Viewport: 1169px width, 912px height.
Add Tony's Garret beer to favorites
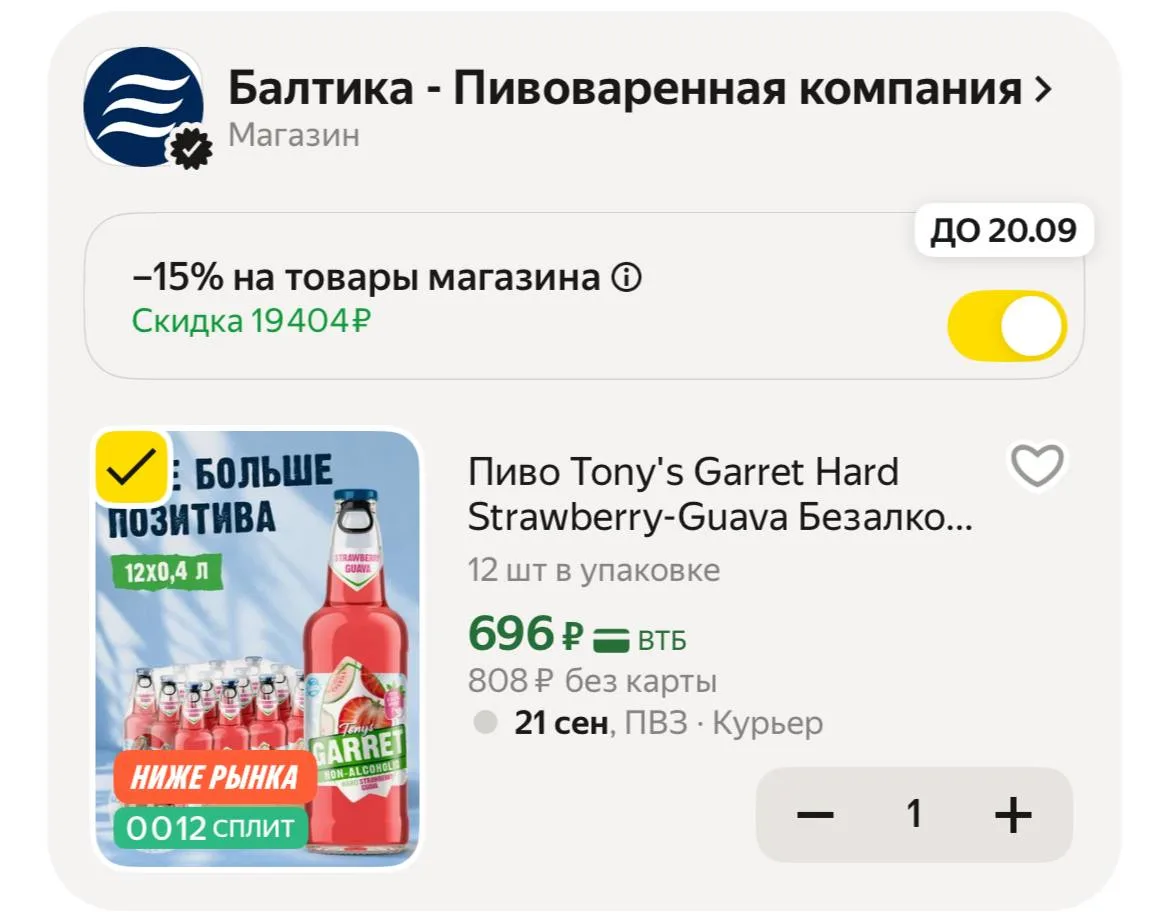click(1036, 465)
